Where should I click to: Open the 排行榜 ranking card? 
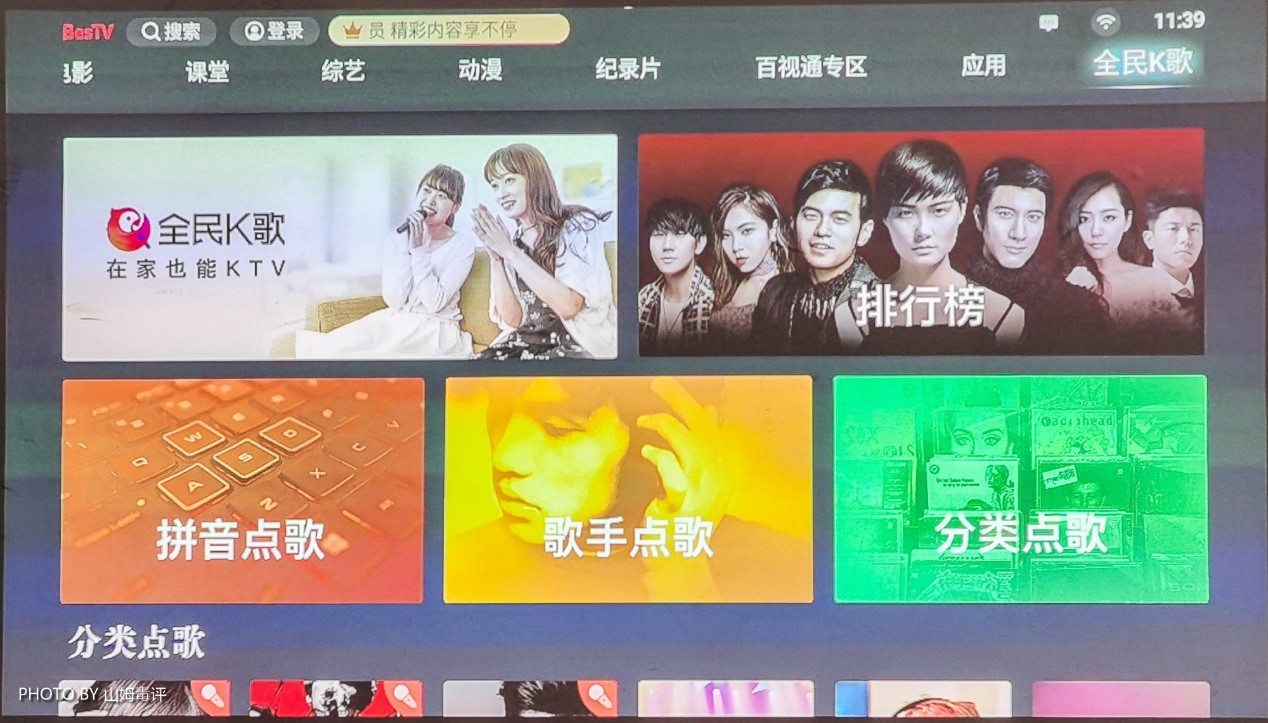coord(921,242)
